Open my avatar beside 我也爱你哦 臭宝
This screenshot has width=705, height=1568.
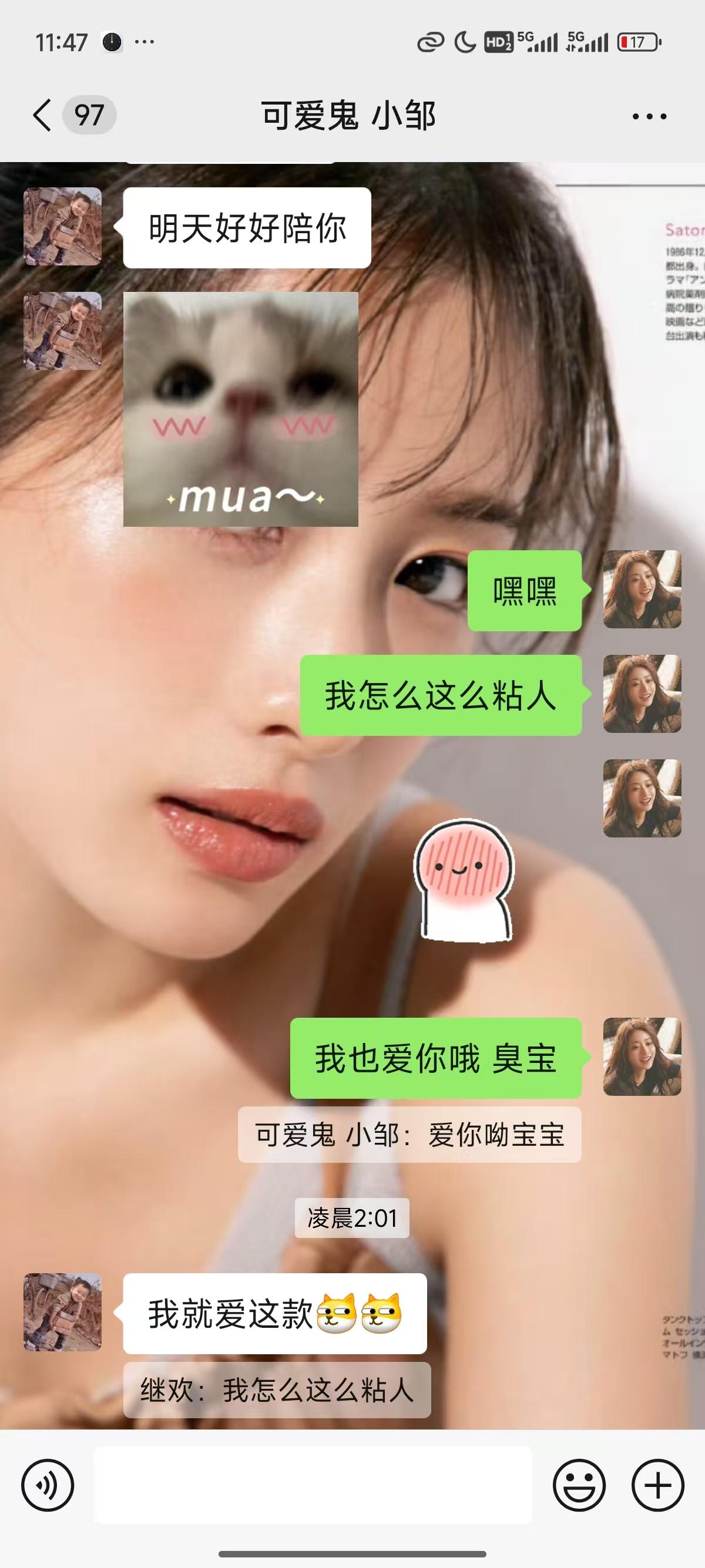(x=642, y=1056)
